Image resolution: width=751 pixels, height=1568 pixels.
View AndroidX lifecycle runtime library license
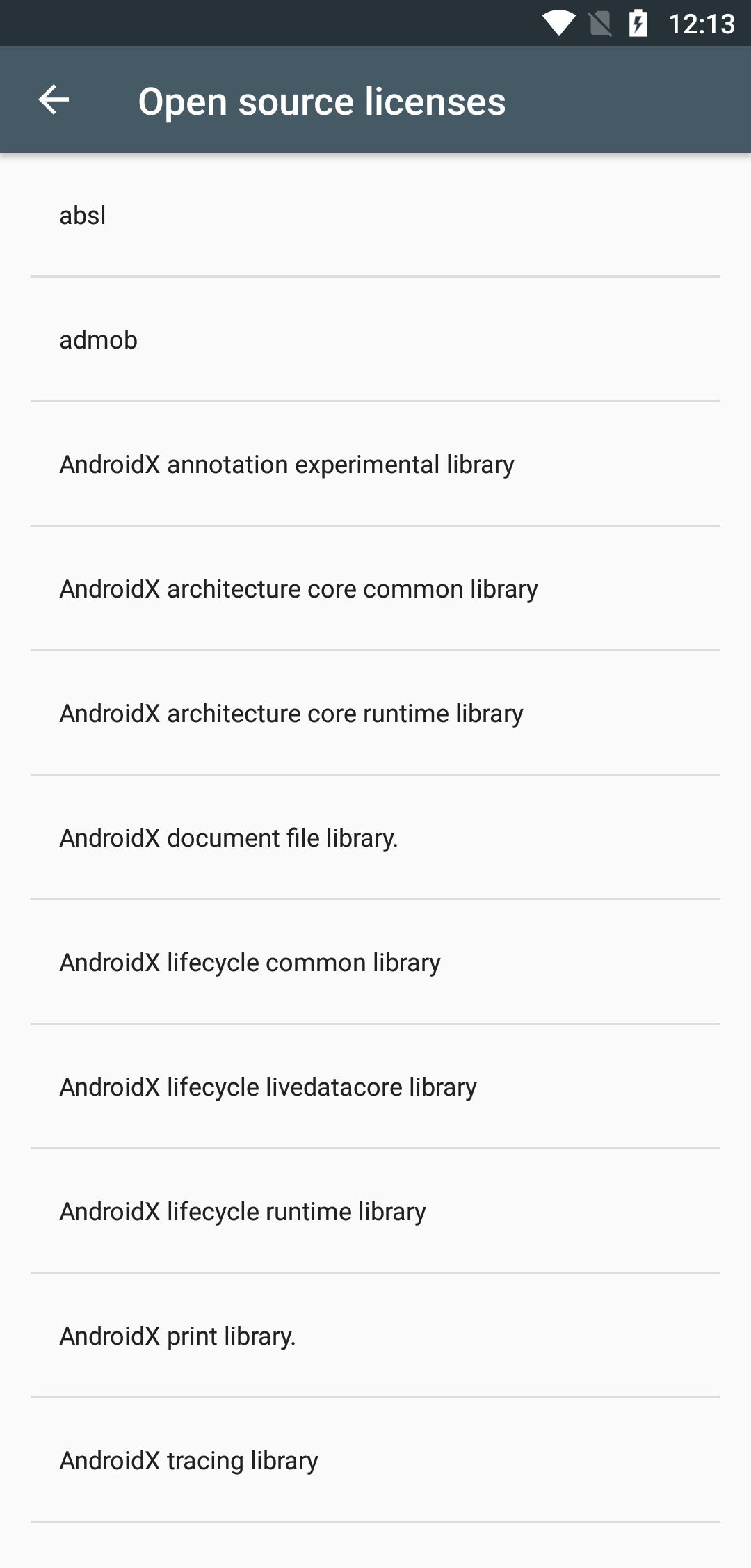[x=375, y=1210]
